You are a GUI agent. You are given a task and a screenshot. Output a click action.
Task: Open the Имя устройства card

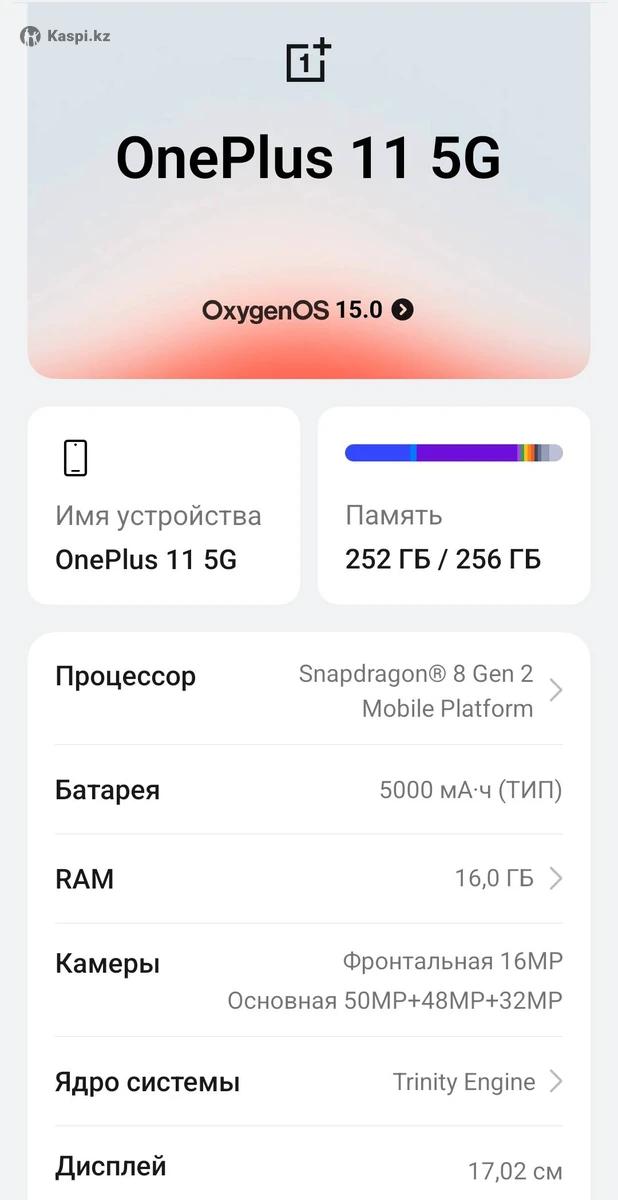(x=164, y=505)
